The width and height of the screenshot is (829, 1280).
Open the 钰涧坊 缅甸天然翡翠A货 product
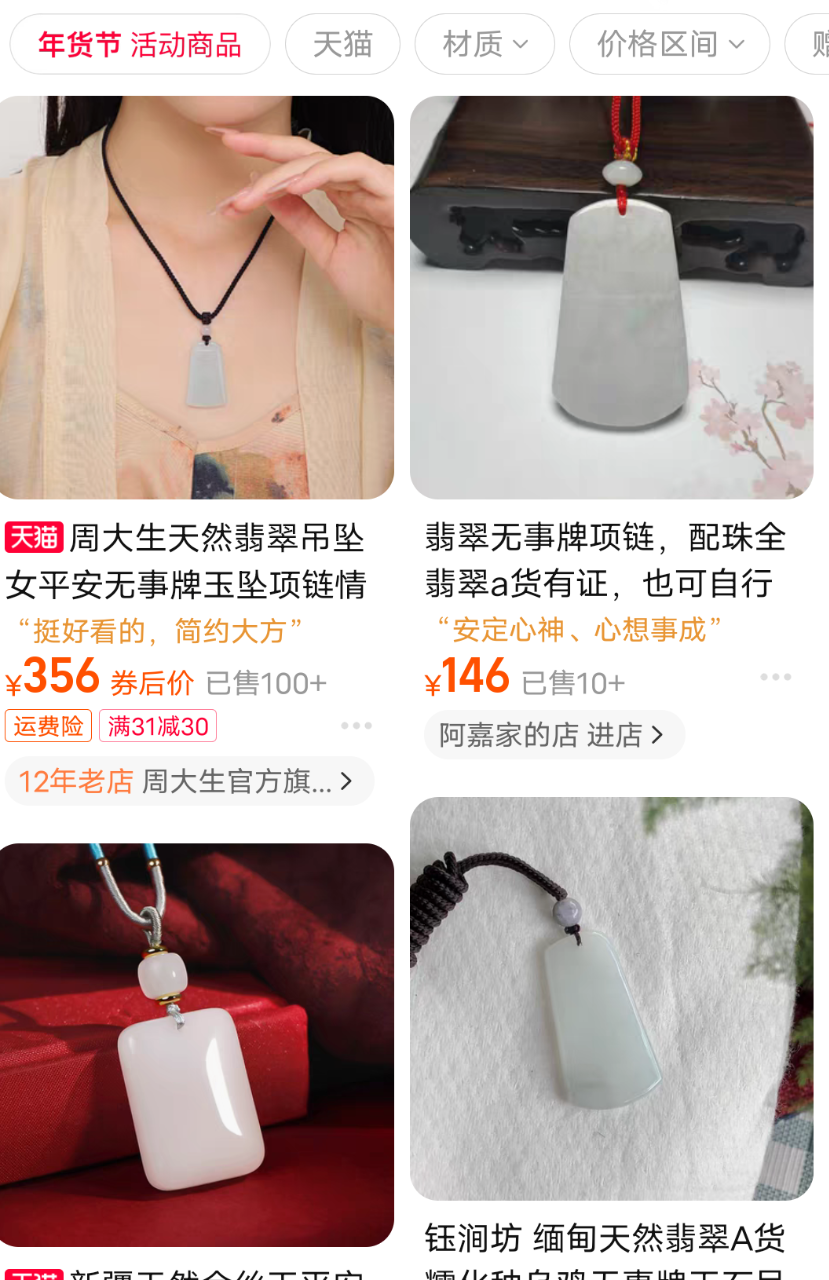point(611,1000)
